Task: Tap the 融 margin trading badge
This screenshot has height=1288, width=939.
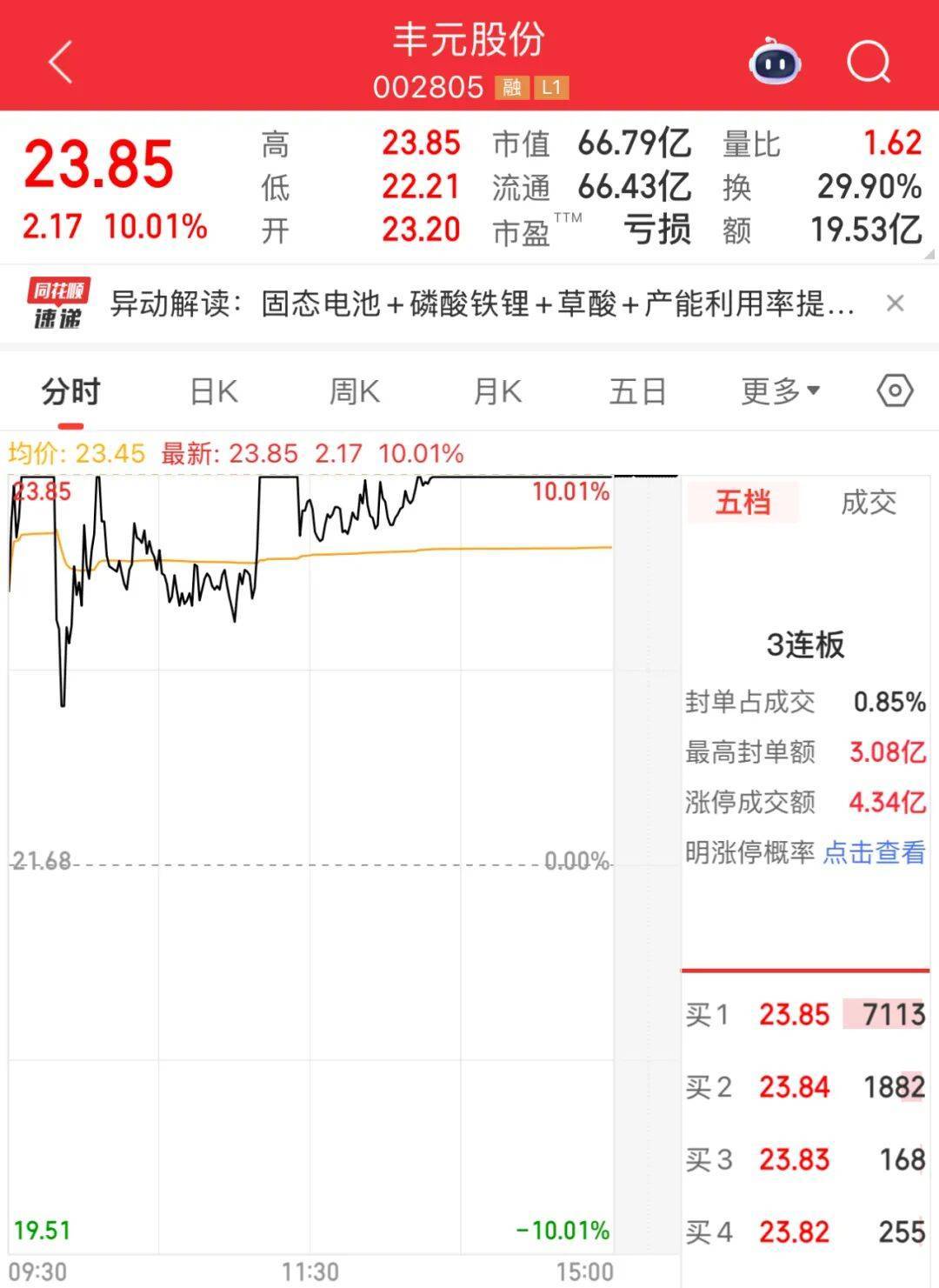Action: [x=511, y=87]
